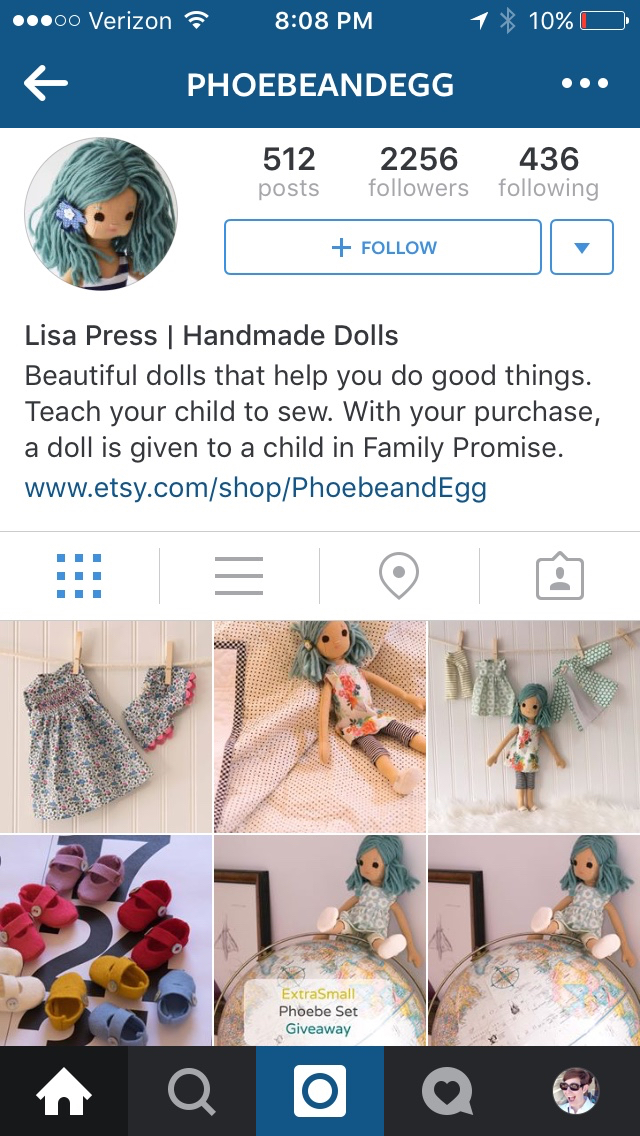The height and width of the screenshot is (1136, 640).
Task: Open the doll dress clothesline photo
Action: (105, 726)
